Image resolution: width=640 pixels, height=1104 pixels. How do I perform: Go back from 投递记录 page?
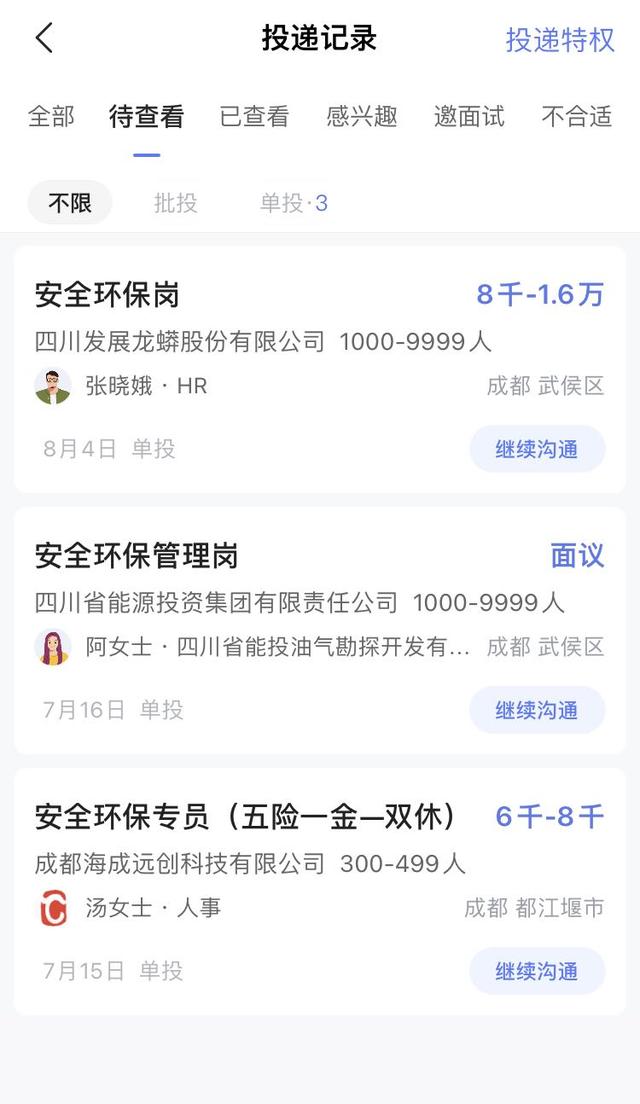(x=44, y=39)
